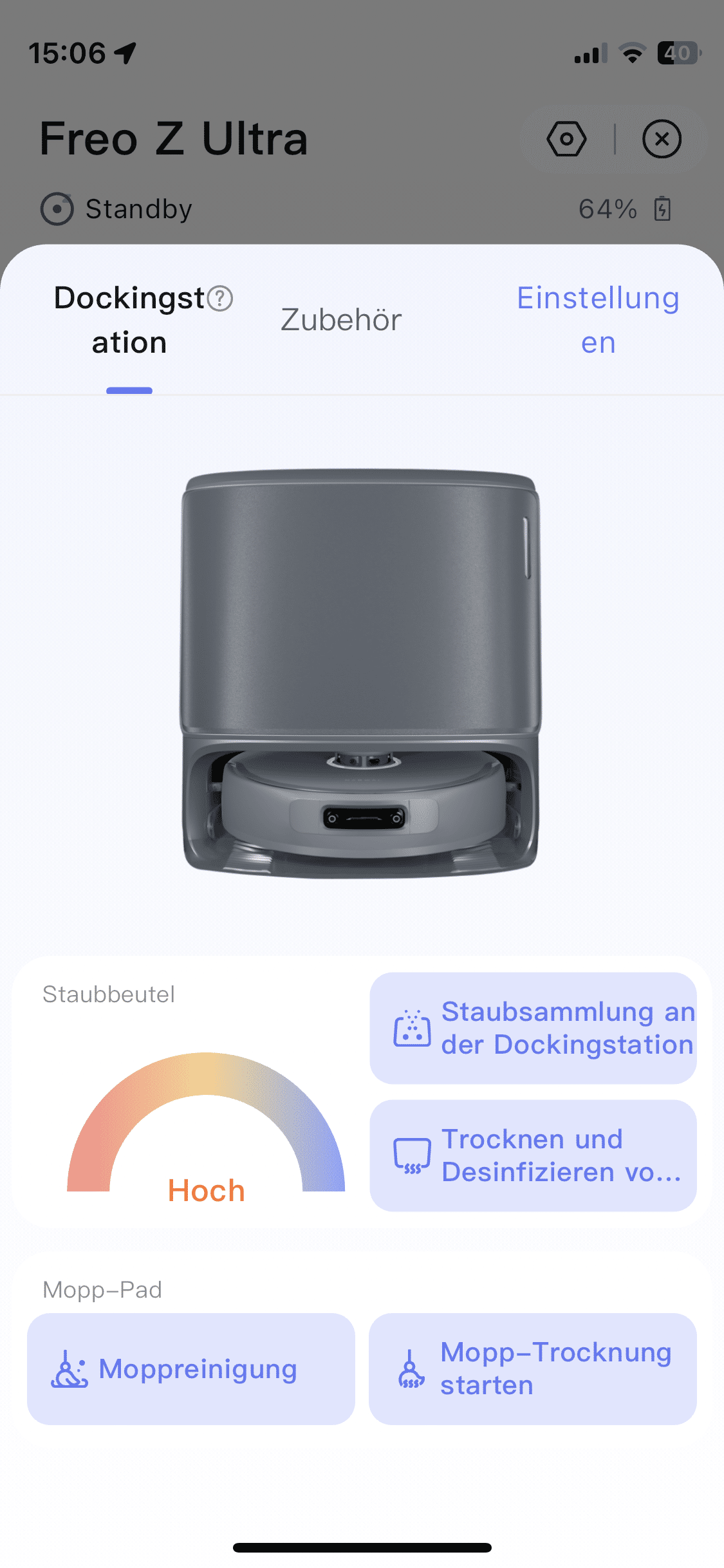This screenshot has height=1568, width=724.
Task: Switch to the Einstellungen tab
Action: tap(598, 320)
